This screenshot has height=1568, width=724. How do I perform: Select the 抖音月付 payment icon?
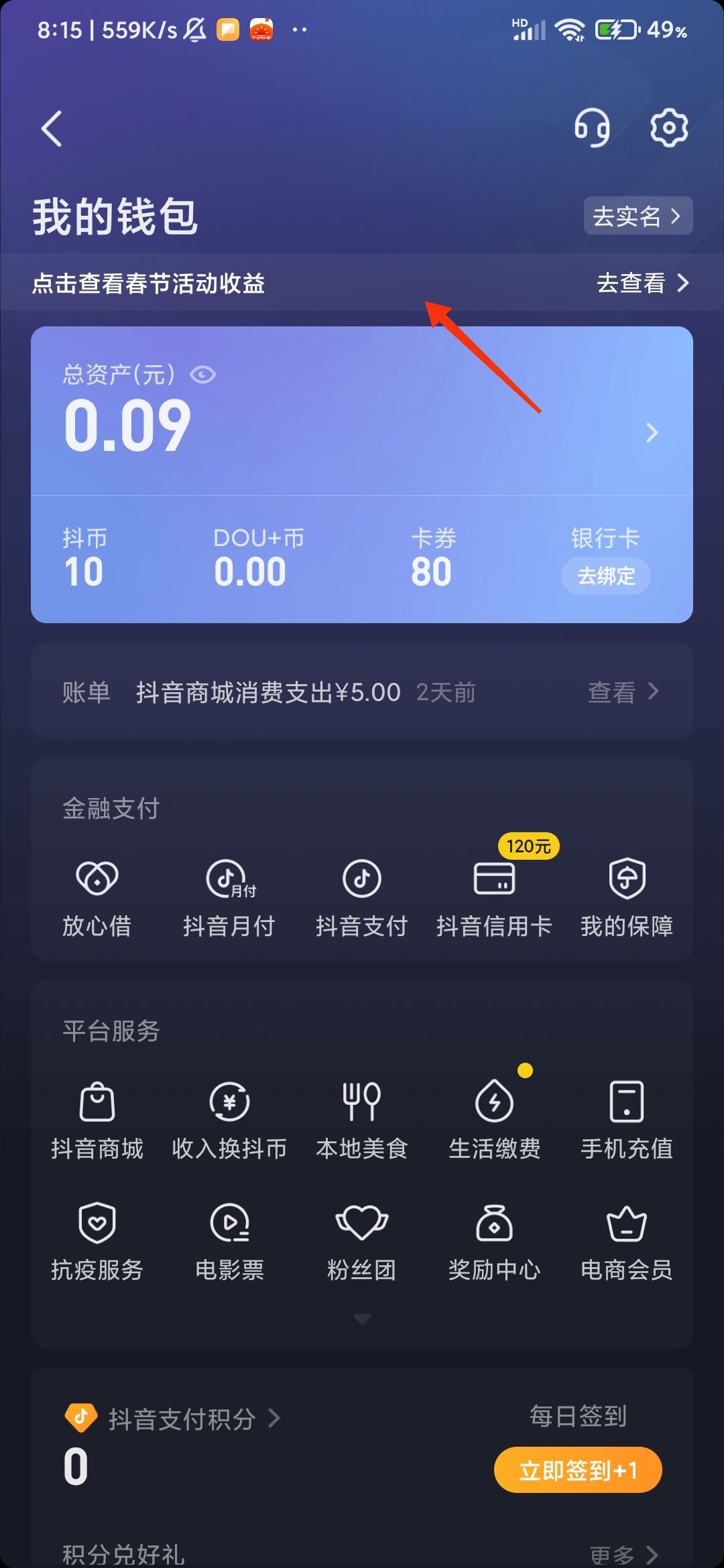pos(229,898)
